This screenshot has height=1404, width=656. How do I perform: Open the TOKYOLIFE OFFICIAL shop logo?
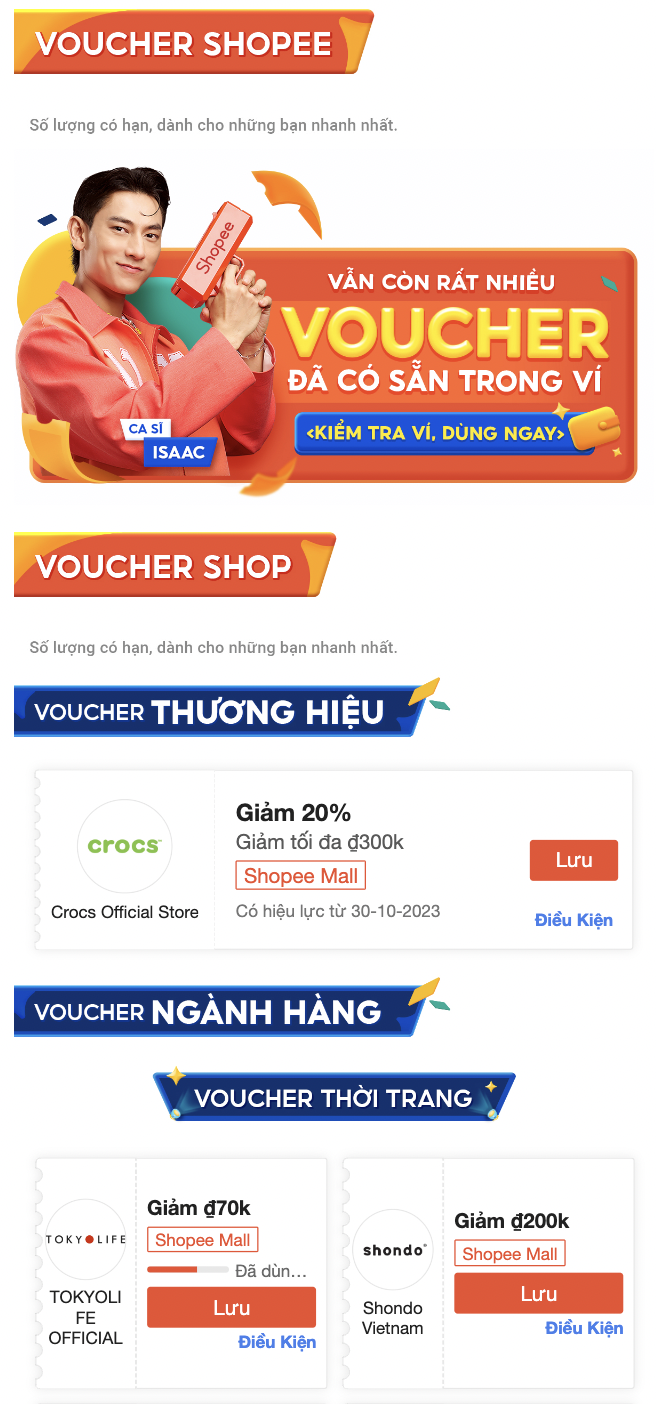pyautogui.click(x=86, y=1239)
